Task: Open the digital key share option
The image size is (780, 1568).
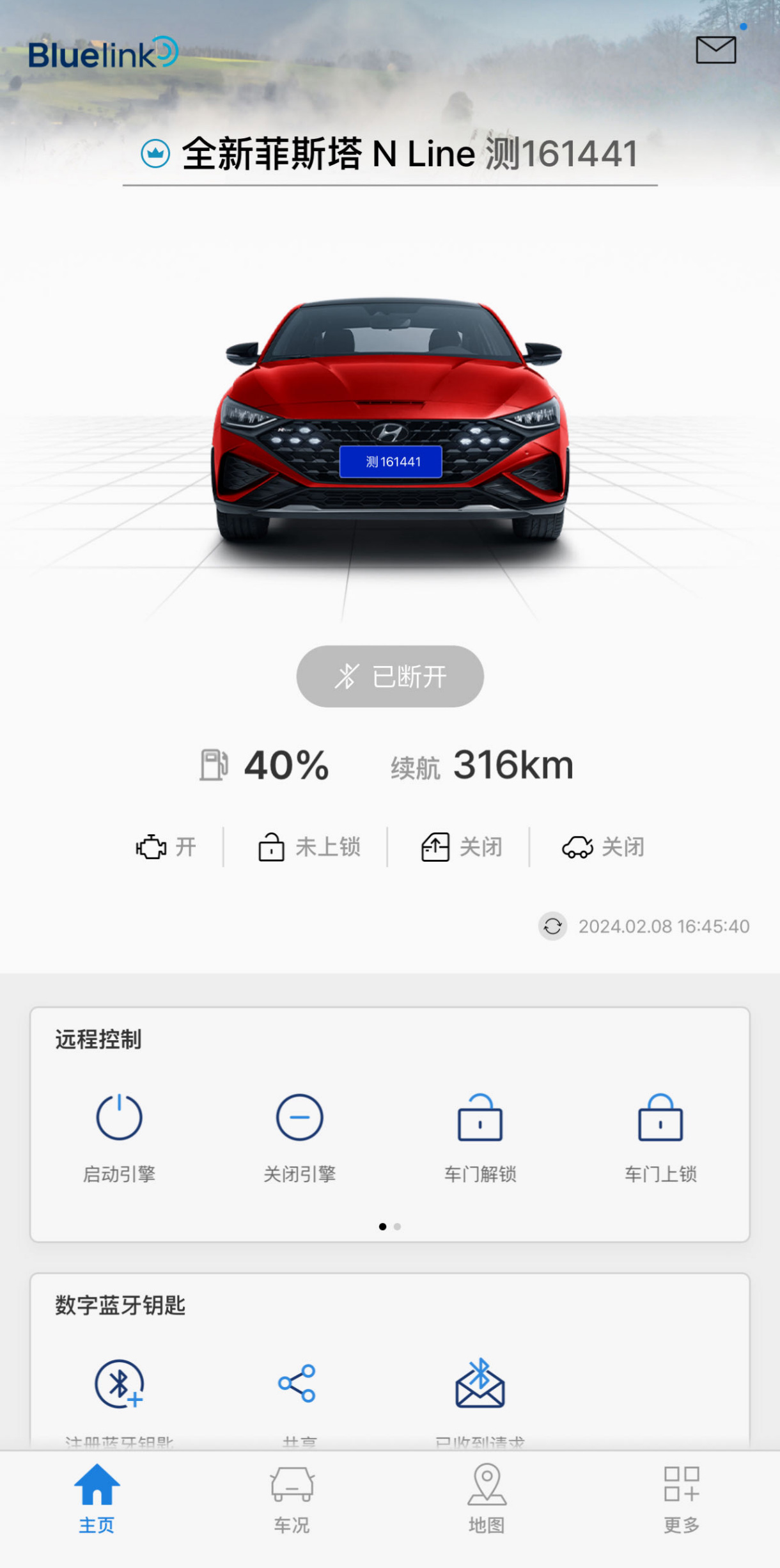Action: point(297,1388)
